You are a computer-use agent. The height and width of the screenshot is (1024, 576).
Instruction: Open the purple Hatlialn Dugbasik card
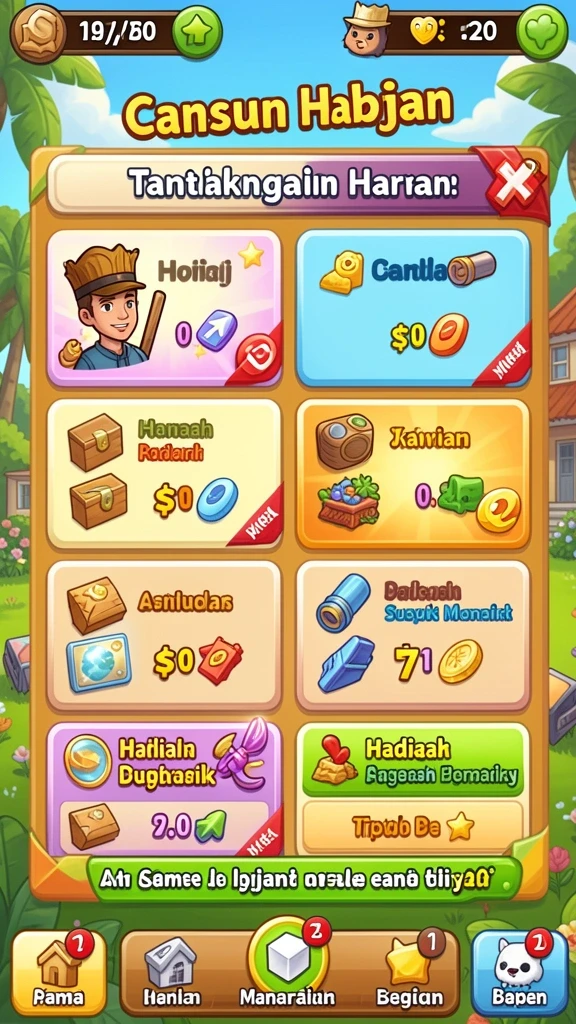coord(165,789)
